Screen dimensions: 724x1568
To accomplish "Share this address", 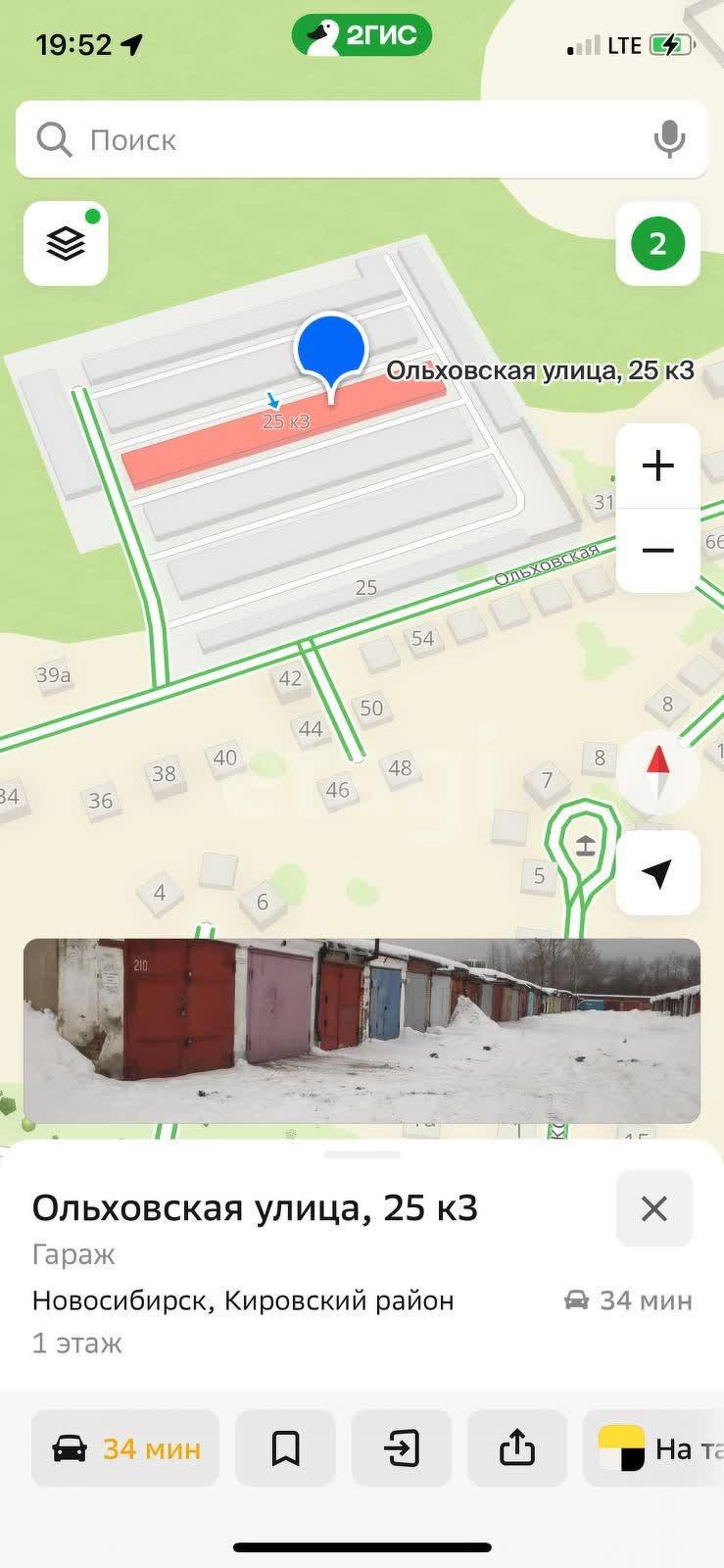I will pyautogui.click(x=517, y=1448).
